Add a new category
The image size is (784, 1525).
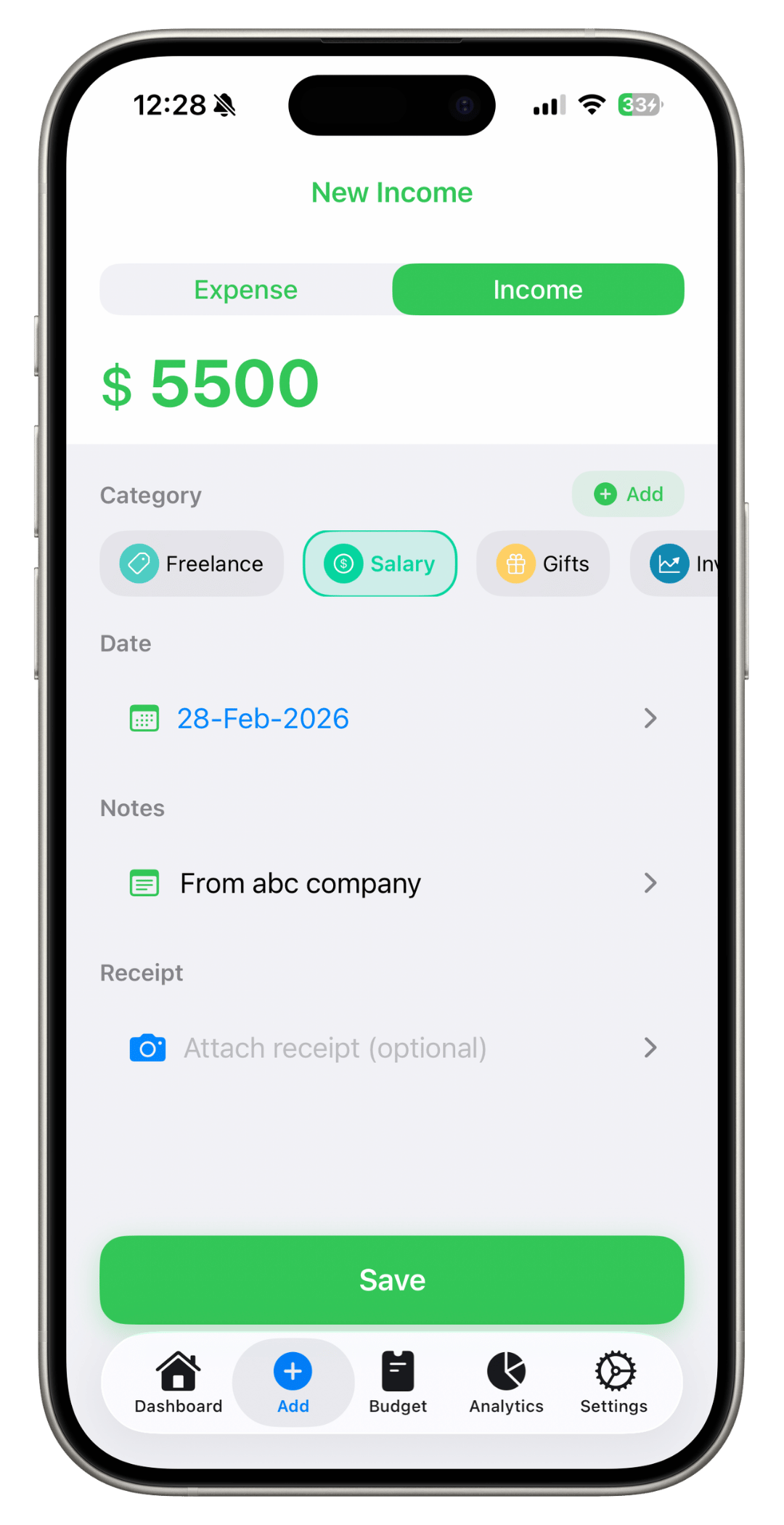[x=628, y=495]
